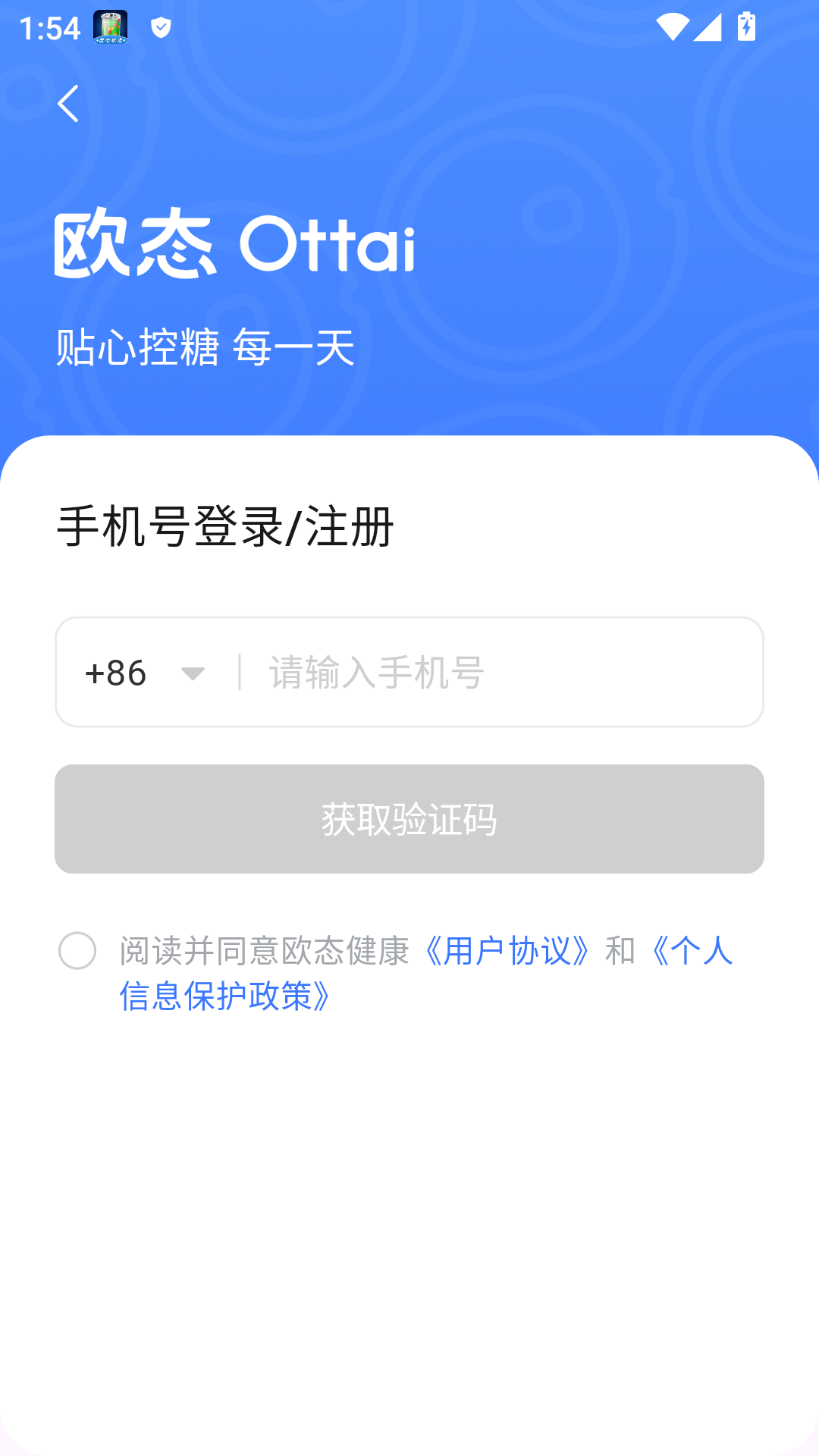Tap the back arrow to return

point(69,105)
